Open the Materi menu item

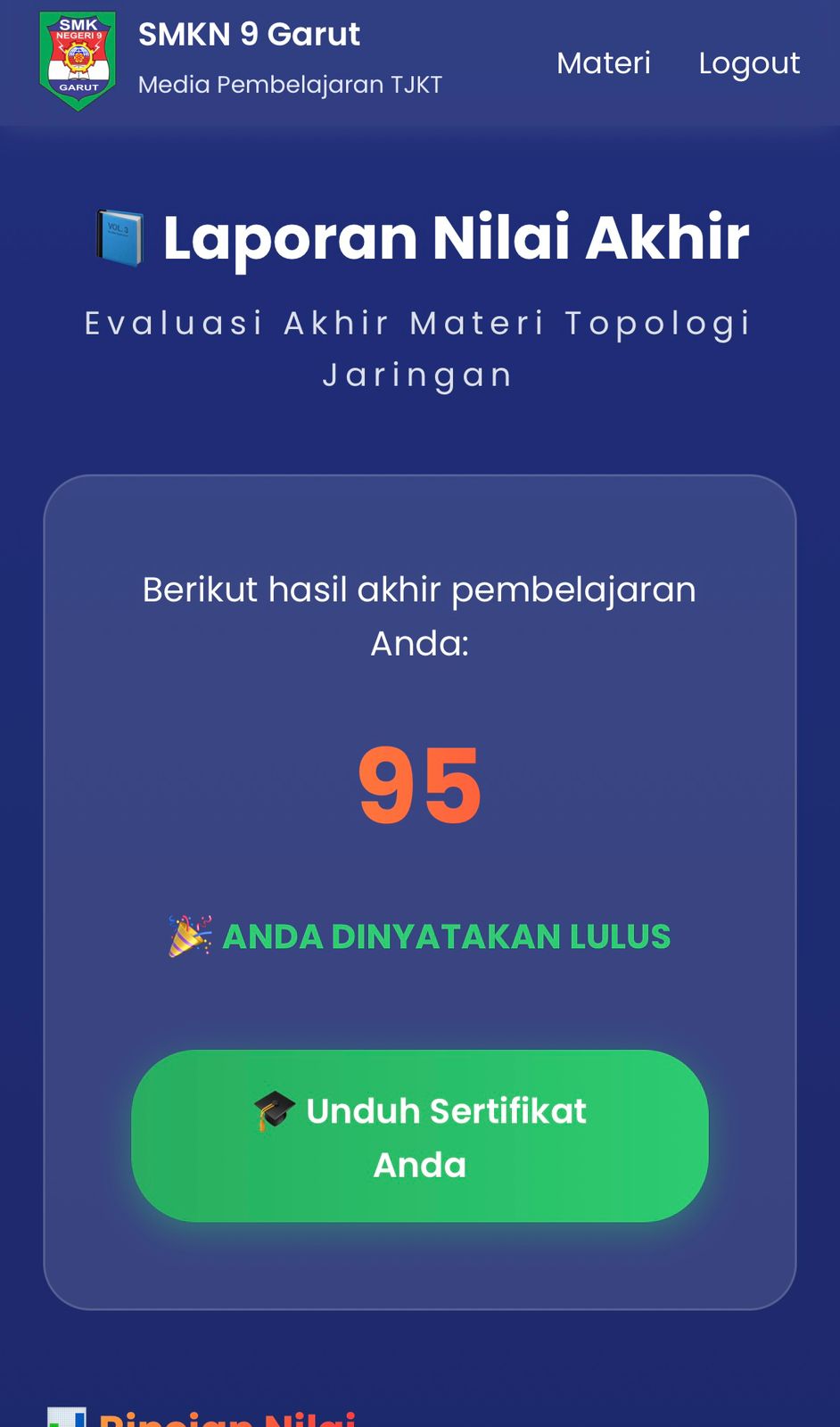coord(604,62)
